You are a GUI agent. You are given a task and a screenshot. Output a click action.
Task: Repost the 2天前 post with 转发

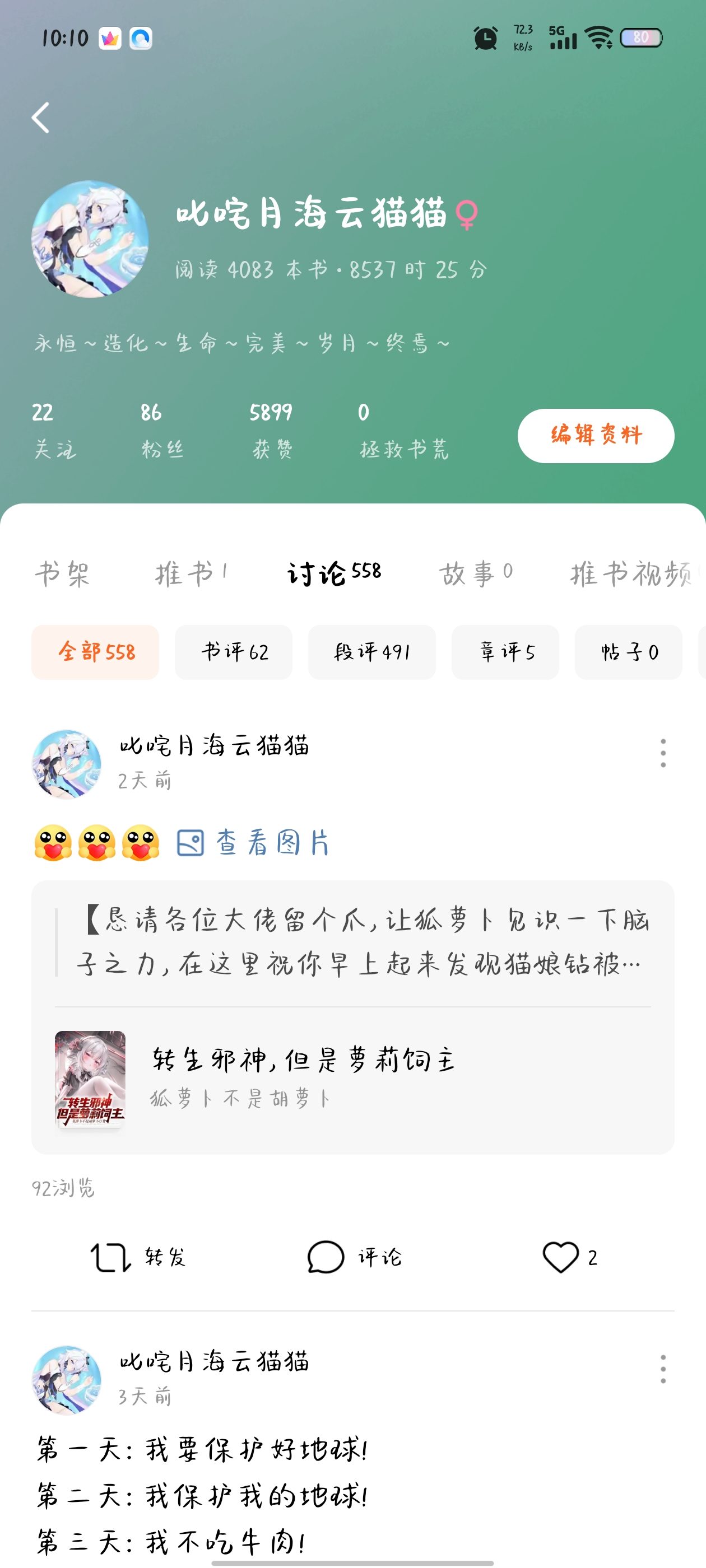[x=138, y=1257]
